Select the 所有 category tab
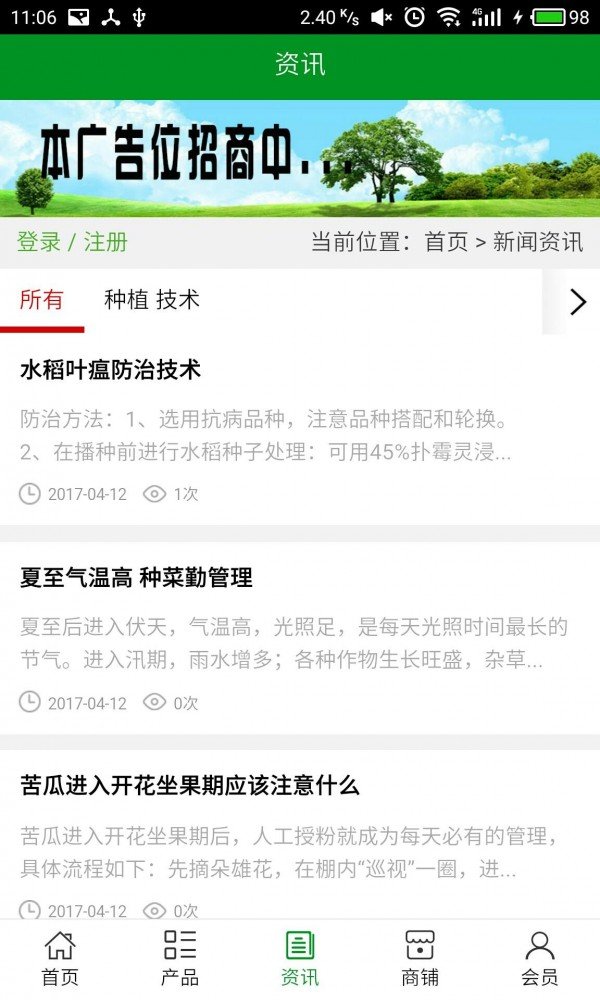 pos(41,299)
